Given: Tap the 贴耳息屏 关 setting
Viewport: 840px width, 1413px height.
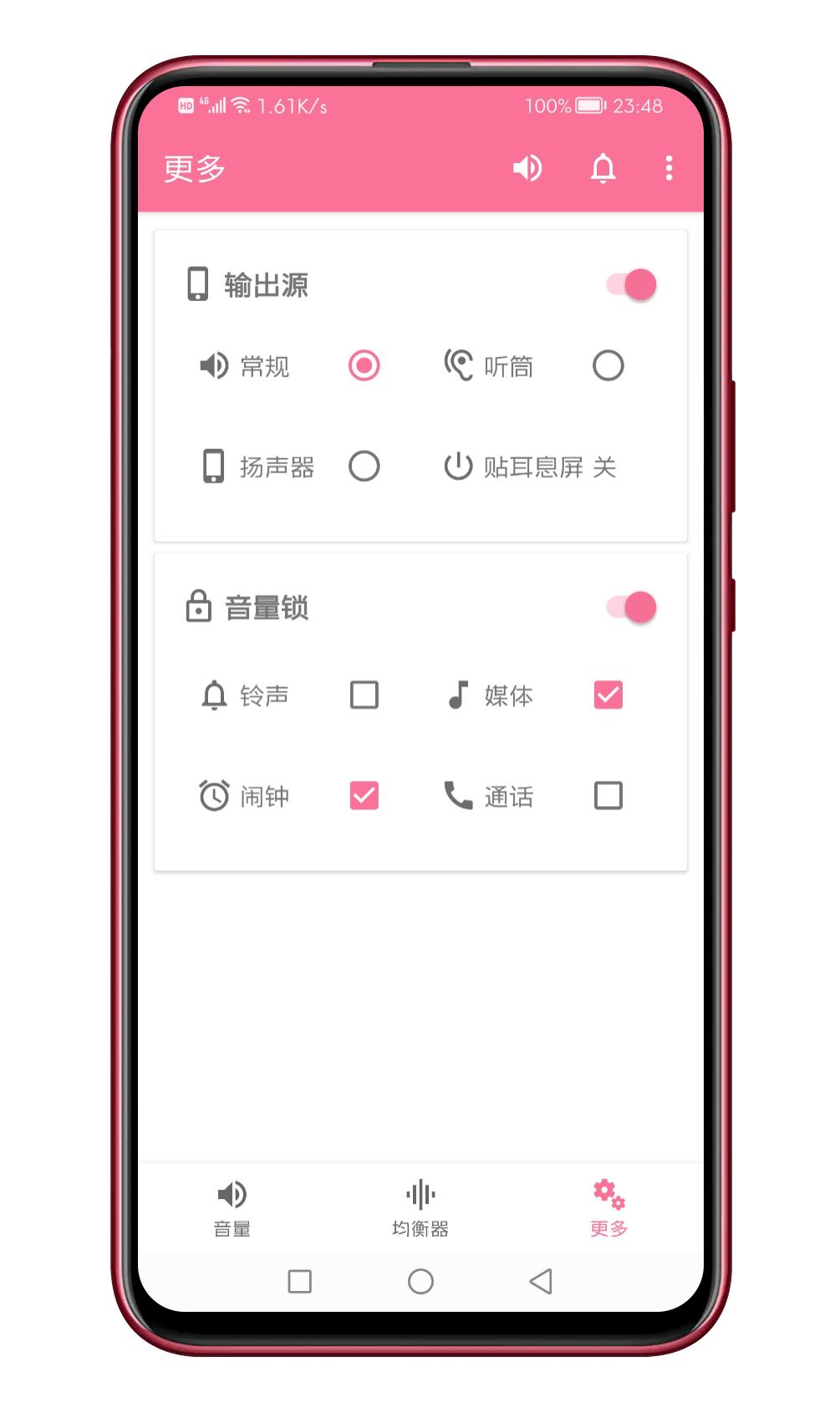Looking at the screenshot, I should pyautogui.click(x=530, y=467).
